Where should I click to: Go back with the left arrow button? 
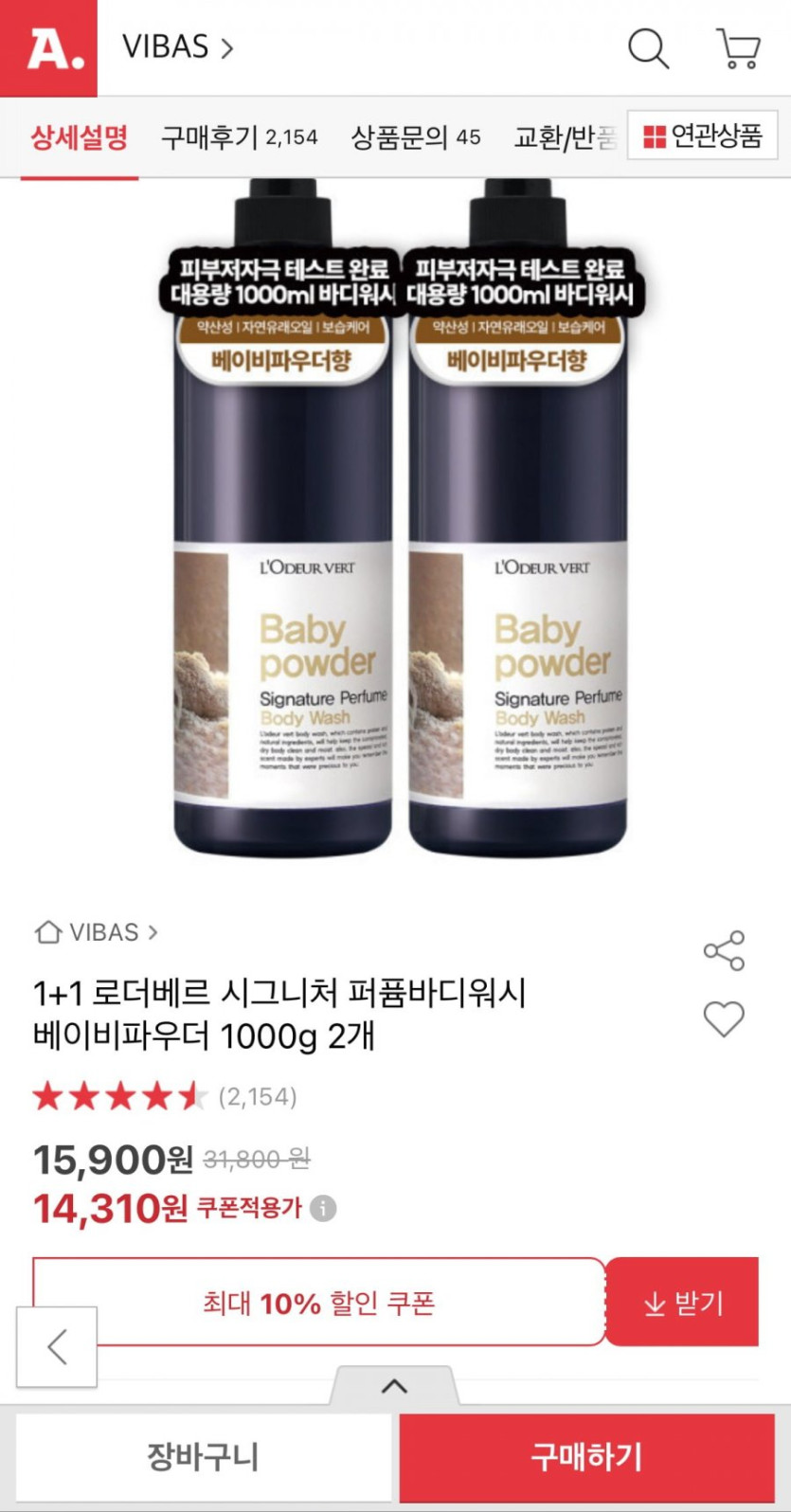point(57,1347)
